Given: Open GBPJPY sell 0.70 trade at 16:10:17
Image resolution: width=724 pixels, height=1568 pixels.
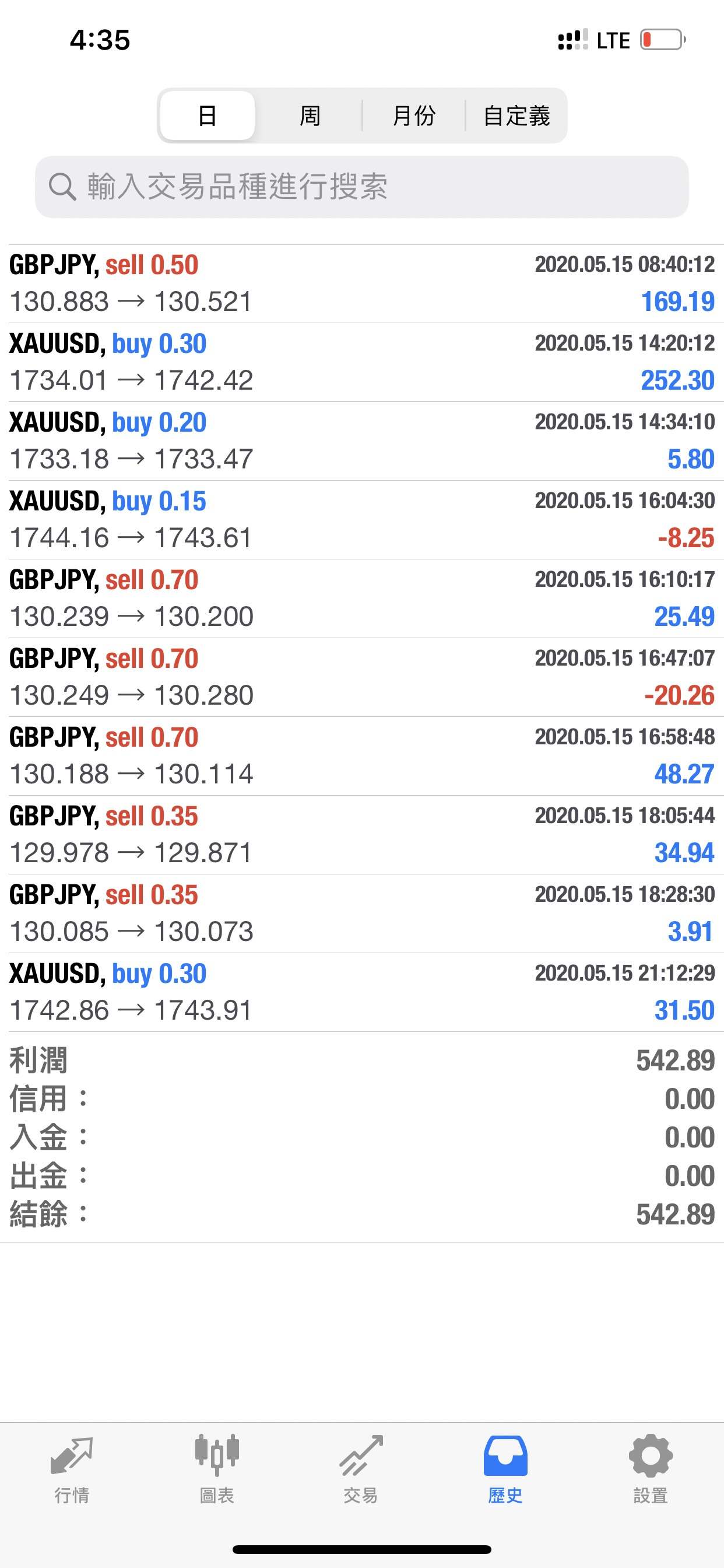Looking at the screenshot, I should (362, 598).
